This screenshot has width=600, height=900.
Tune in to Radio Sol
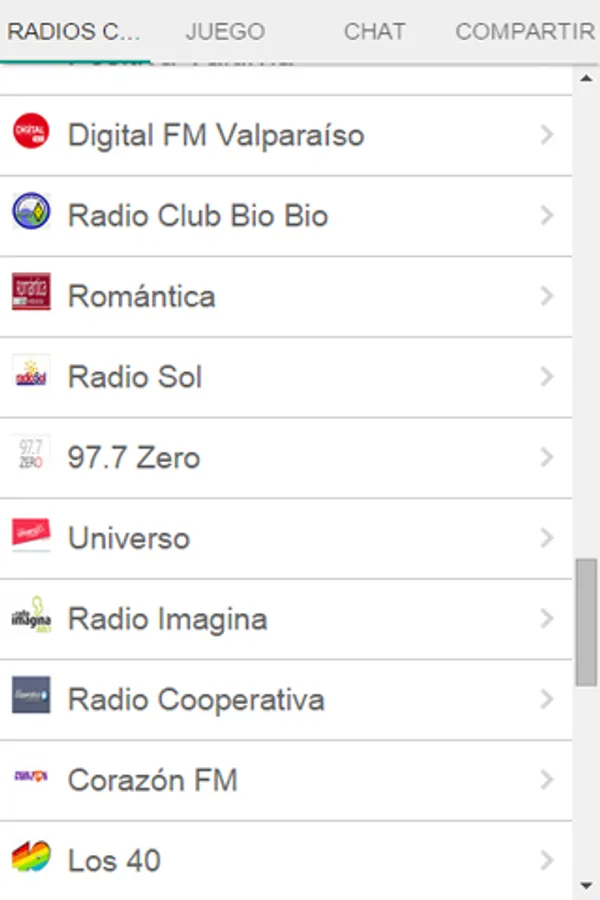tap(285, 377)
